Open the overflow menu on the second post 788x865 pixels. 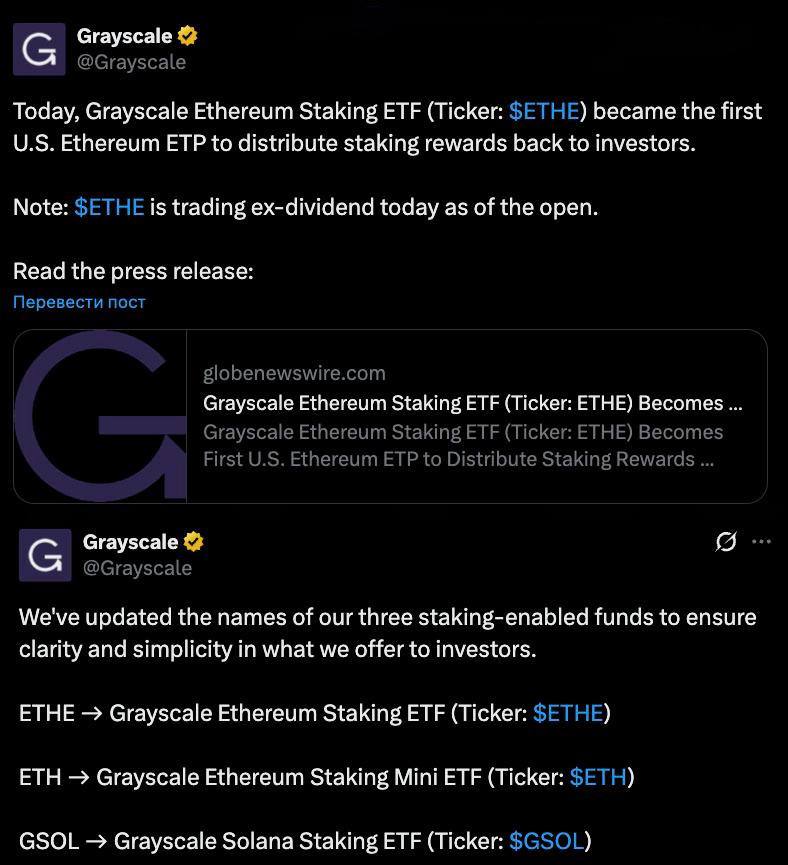pyautogui.click(x=761, y=542)
